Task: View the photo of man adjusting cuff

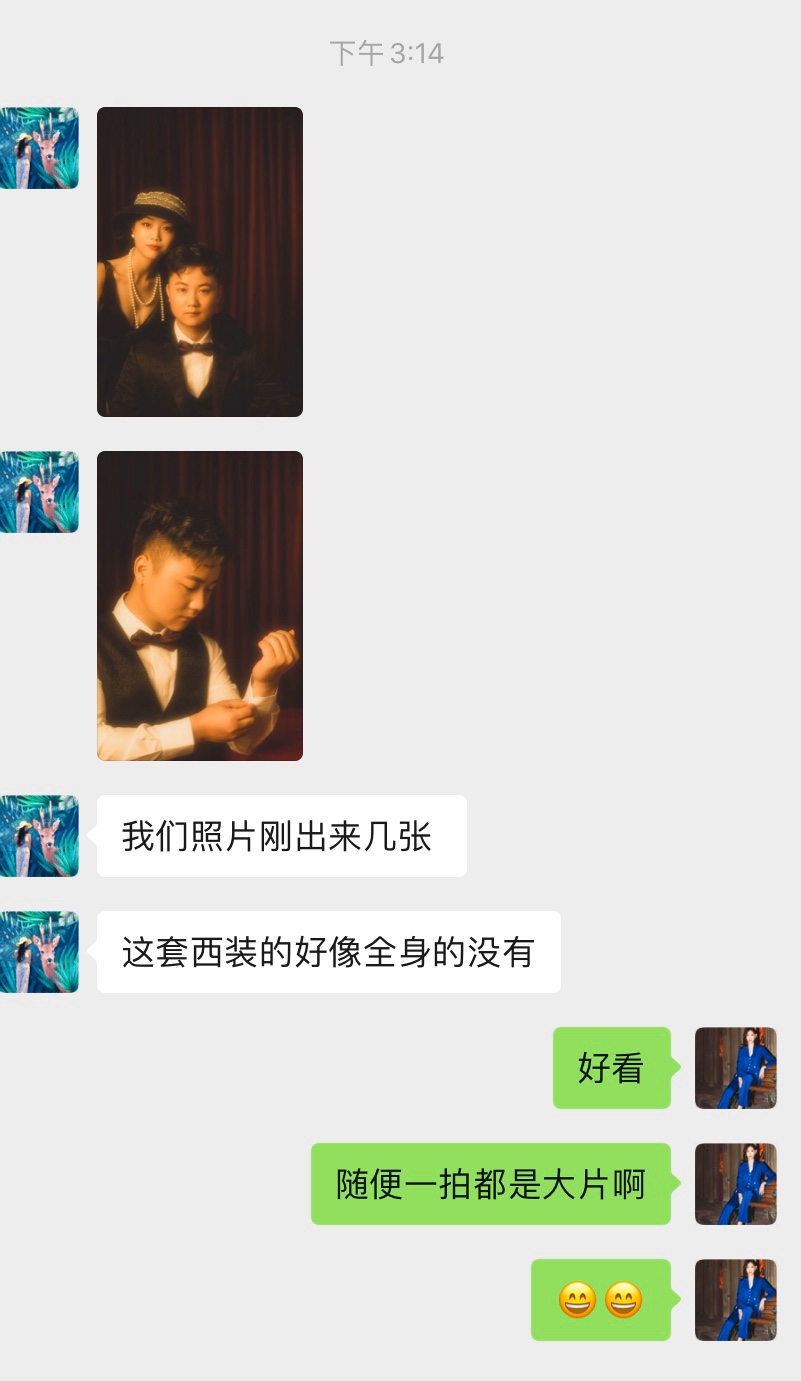Action: 200,606
